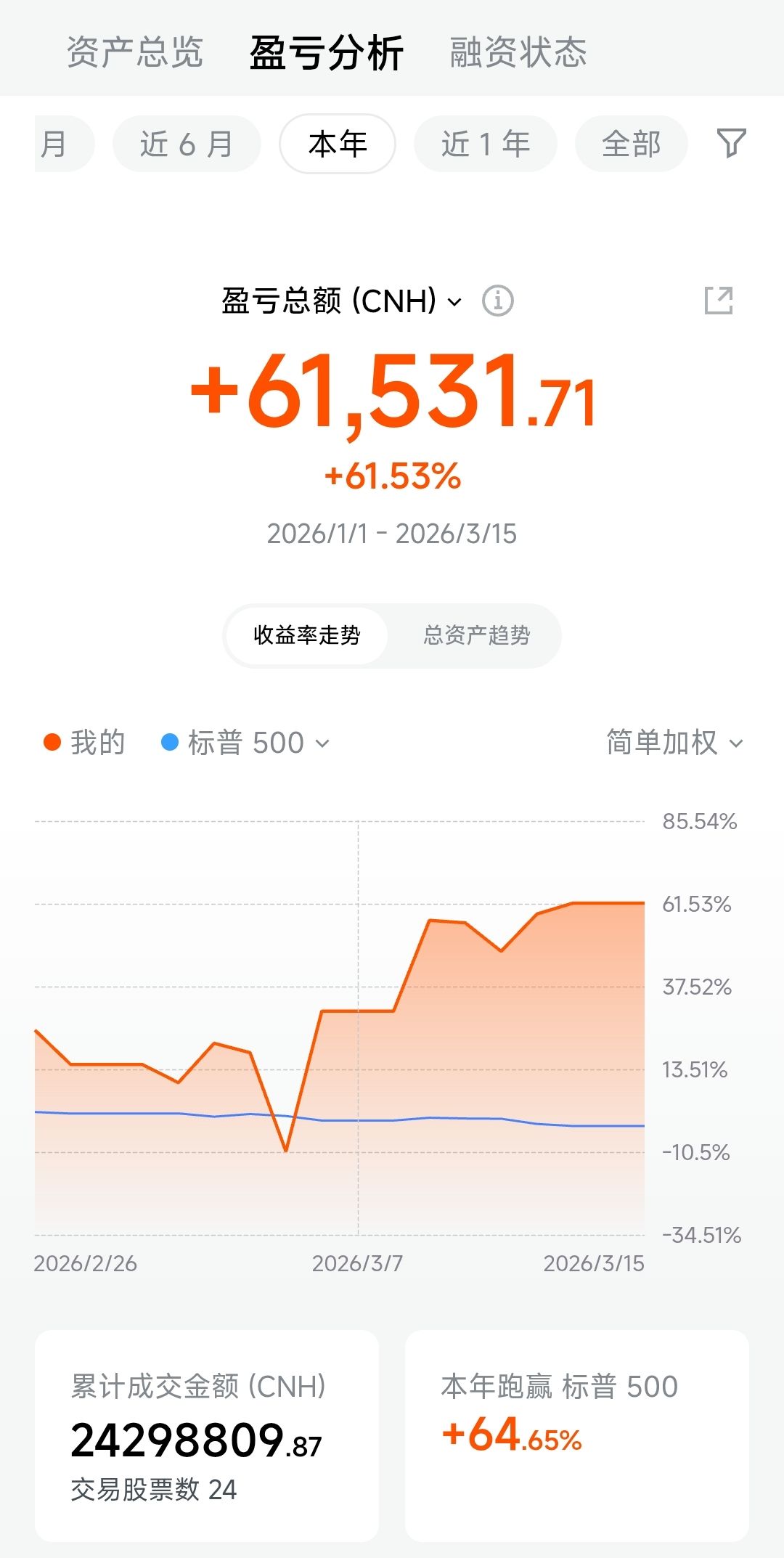Select the 全部 time range chip
The height and width of the screenshot is (1558, 784).
point(631,144)
